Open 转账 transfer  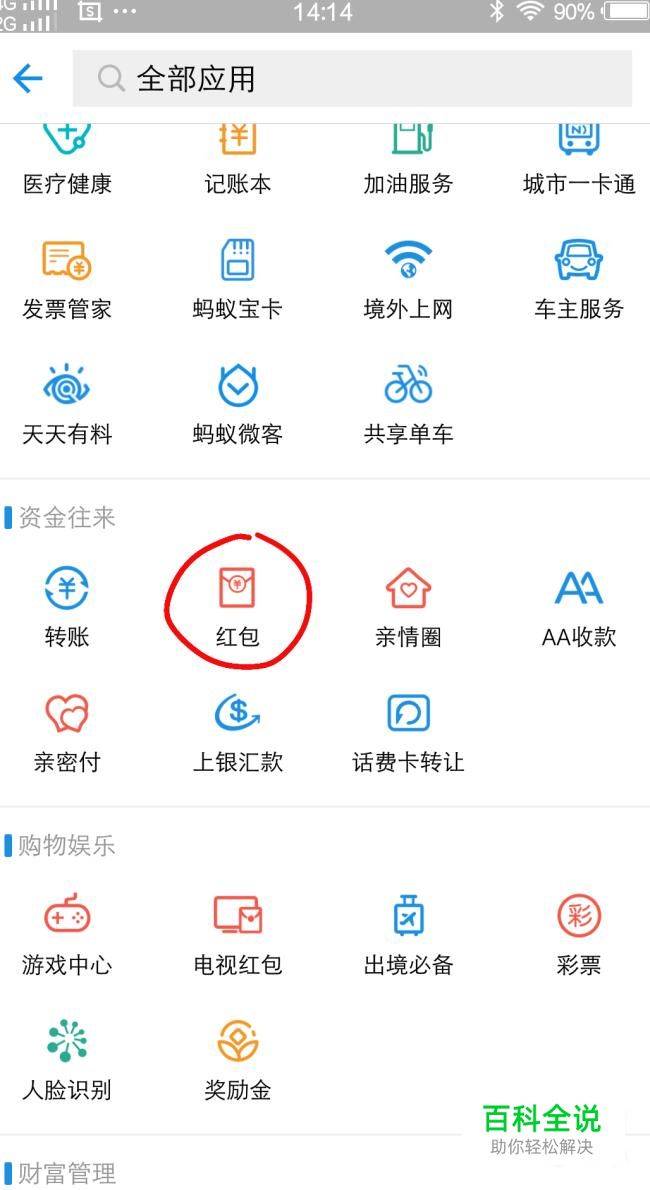67,607
